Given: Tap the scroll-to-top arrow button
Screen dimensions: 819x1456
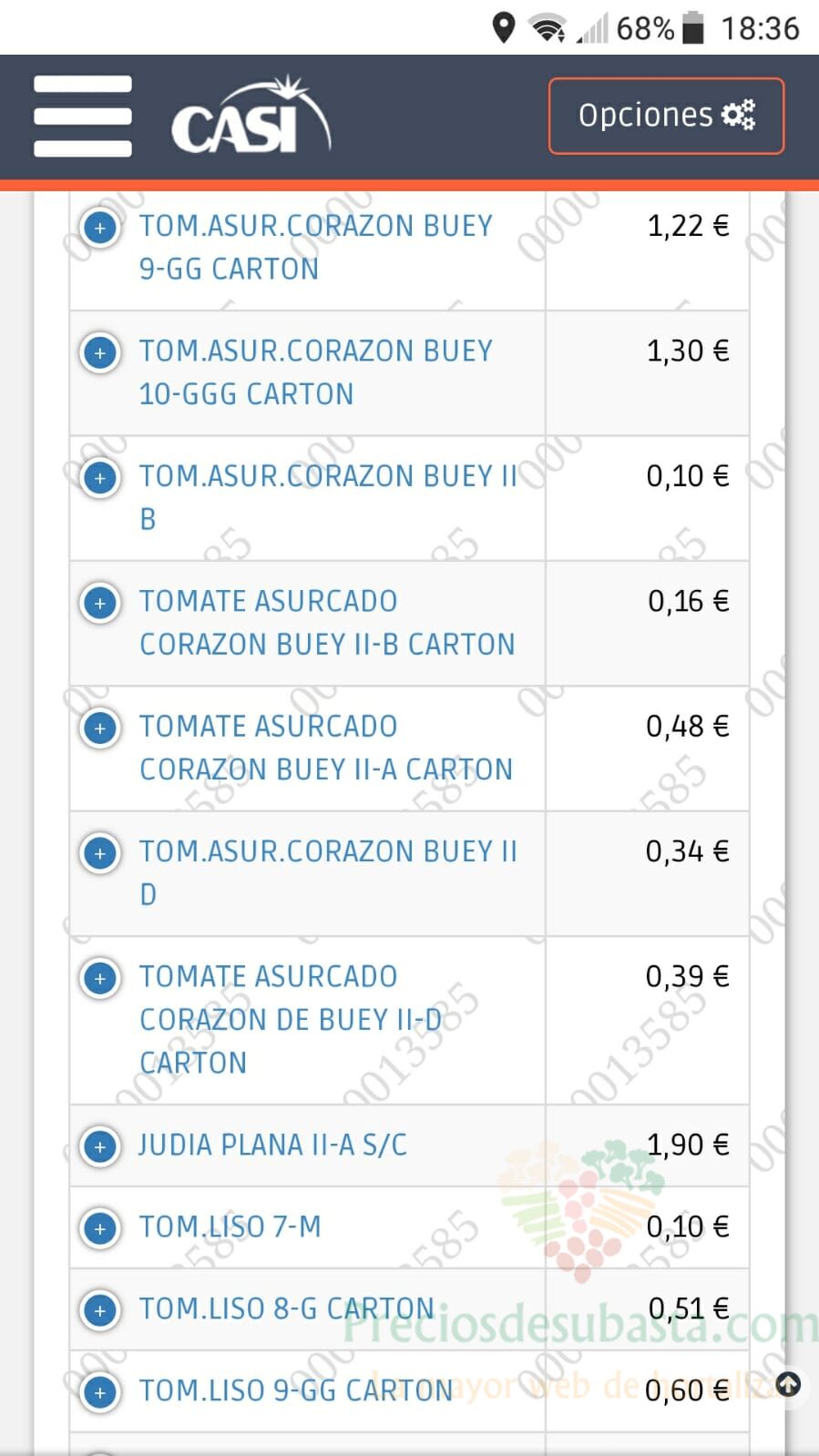Looking at the screenshot, I should pos(788,1385).
